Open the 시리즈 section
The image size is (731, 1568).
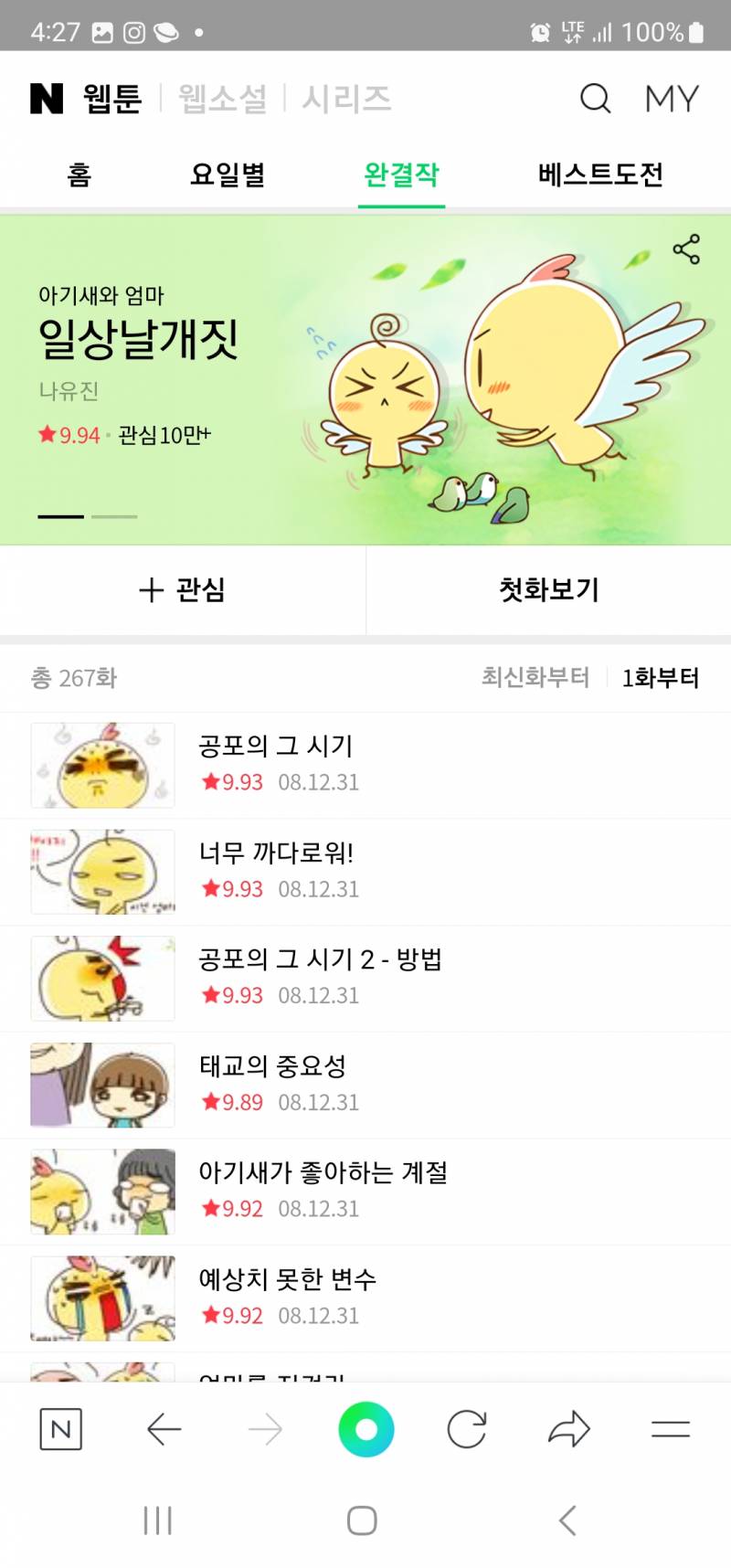coord(345,98)
